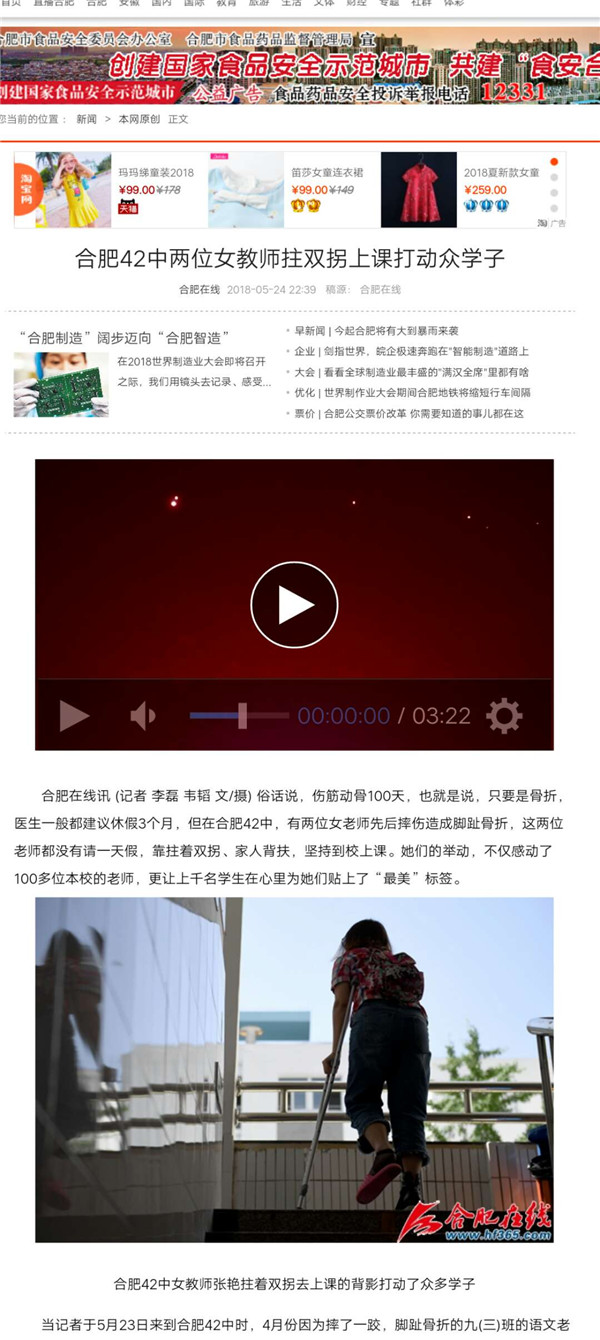This screenshot has width=600, height=1340.
Task: Open article “合肥制造”阔步迈向“合肥智造”
Action: pos(125,337)
